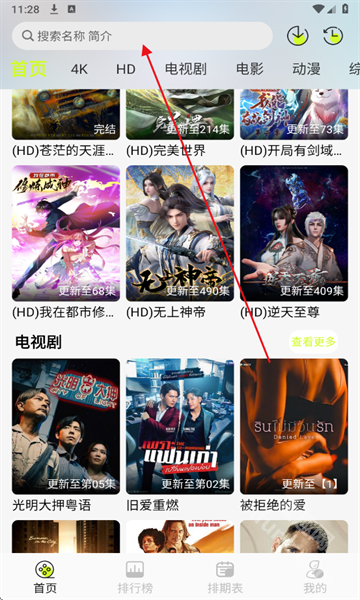Go to the 动漫 tab
Screen dimensions: 360x600
(306, 69)
